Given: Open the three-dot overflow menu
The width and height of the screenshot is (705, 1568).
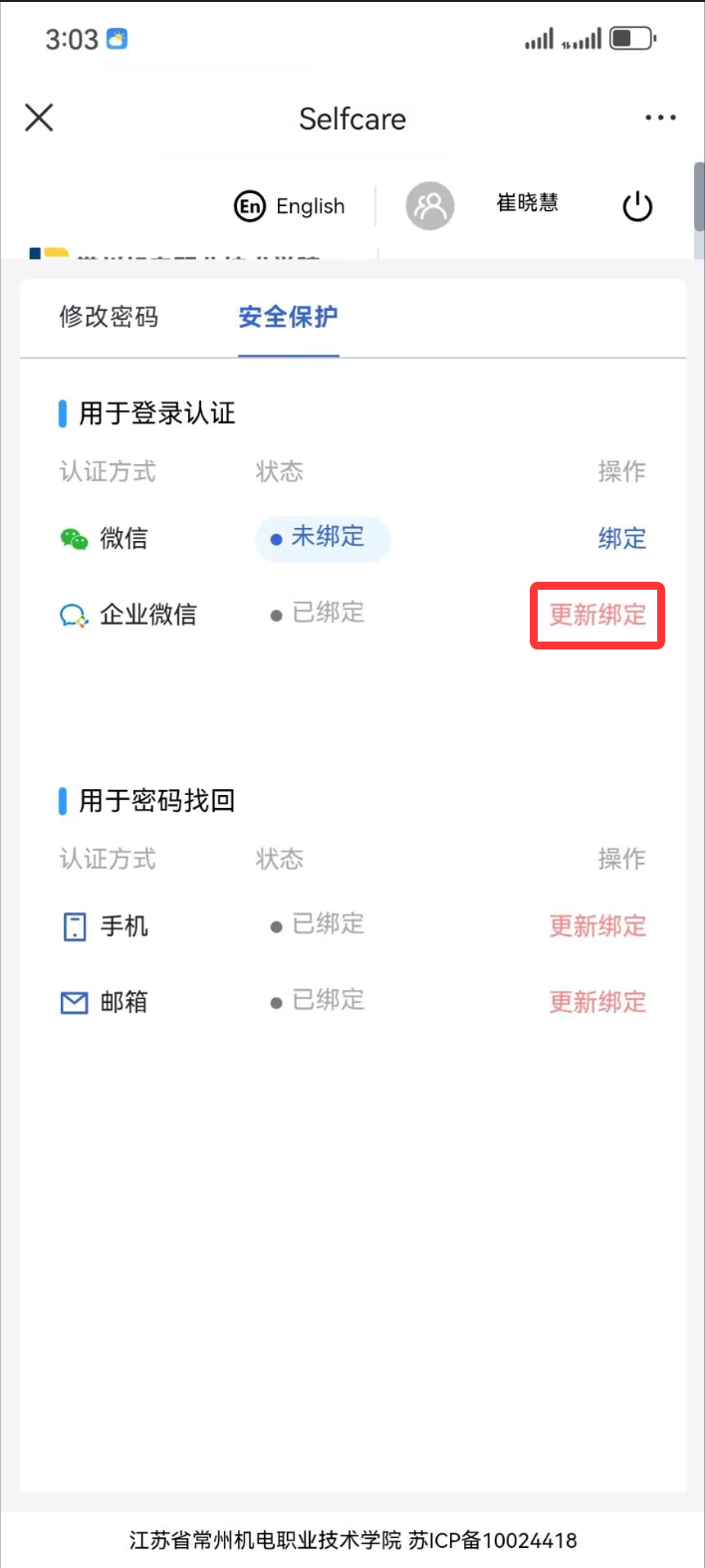Looking at the screenshot, I should pos(660,119).
